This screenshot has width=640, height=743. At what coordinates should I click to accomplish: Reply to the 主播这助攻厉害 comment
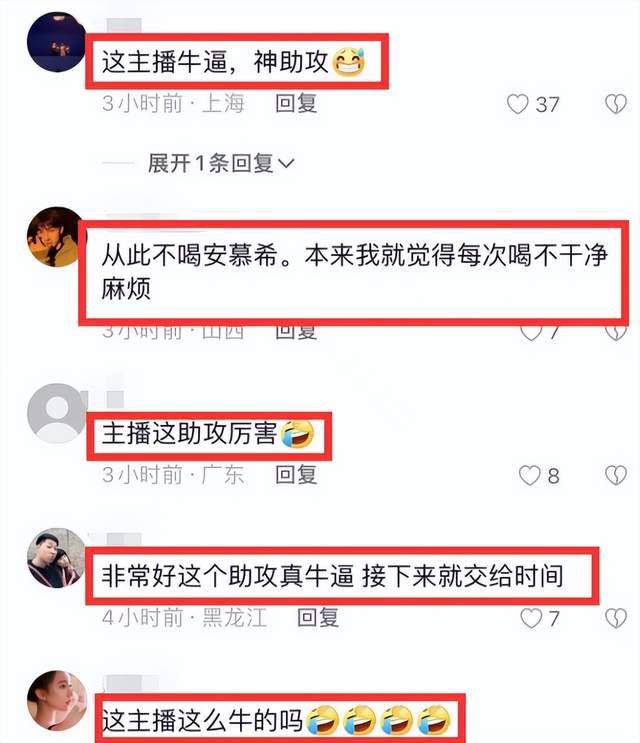click(x=296, y=473)
